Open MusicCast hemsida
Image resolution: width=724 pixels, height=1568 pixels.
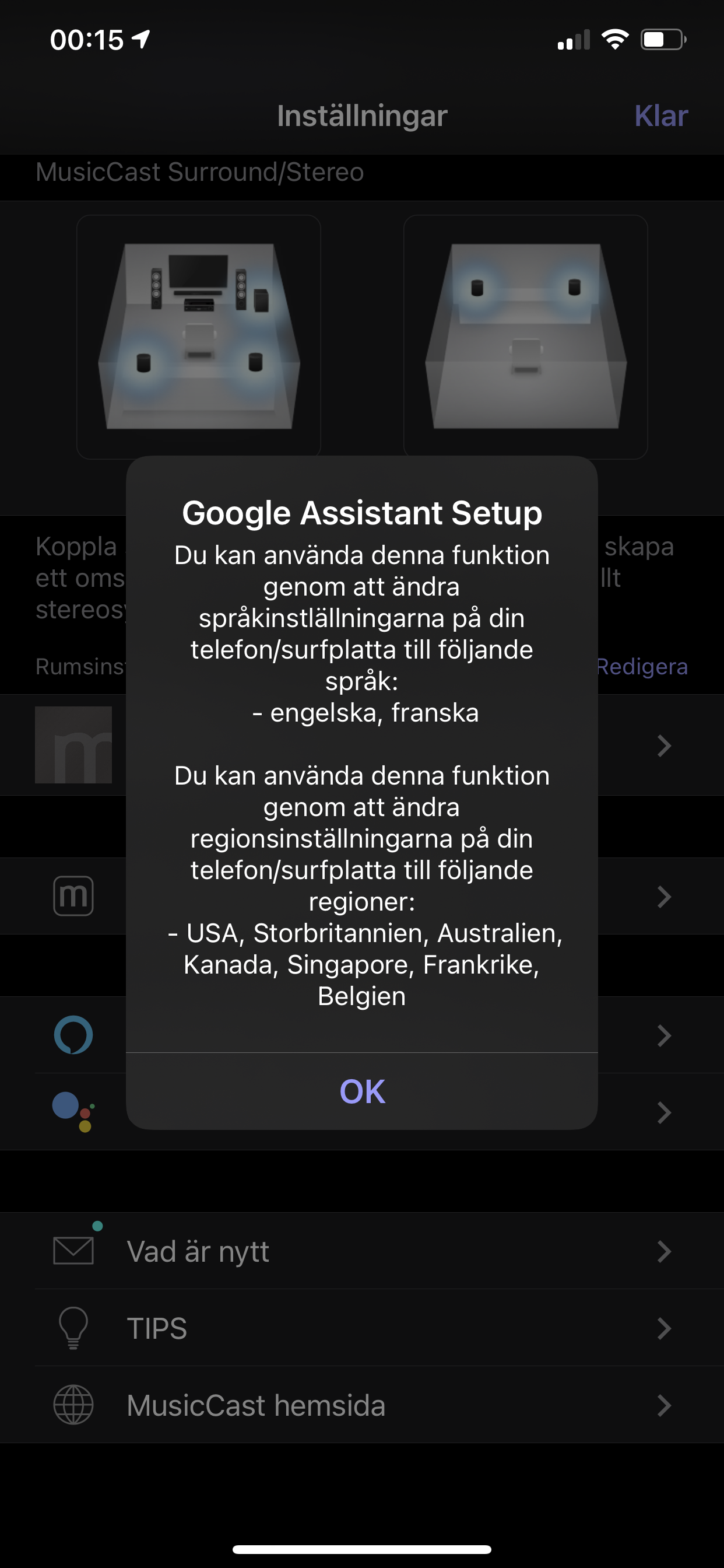pos(362,1405)
